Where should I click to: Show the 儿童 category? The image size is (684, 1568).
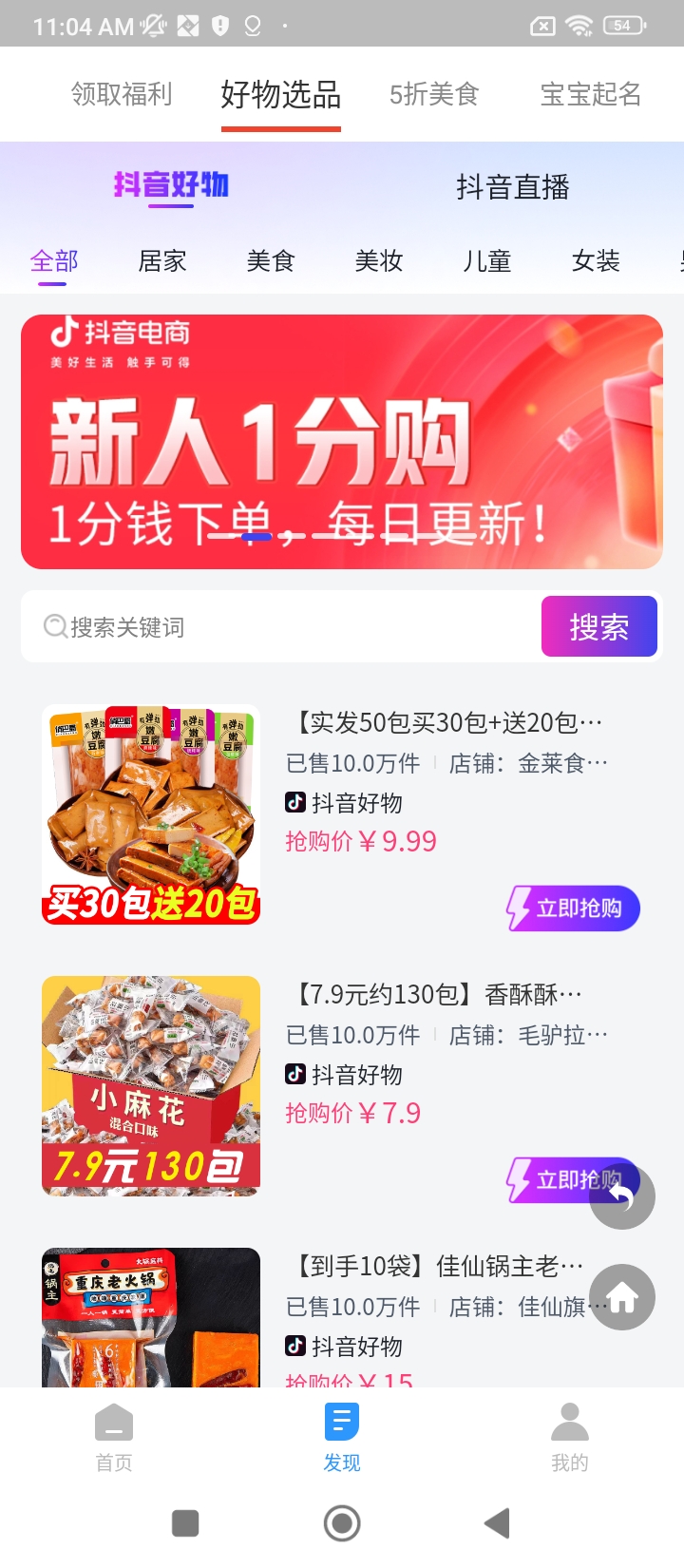(x=487, y=260)
